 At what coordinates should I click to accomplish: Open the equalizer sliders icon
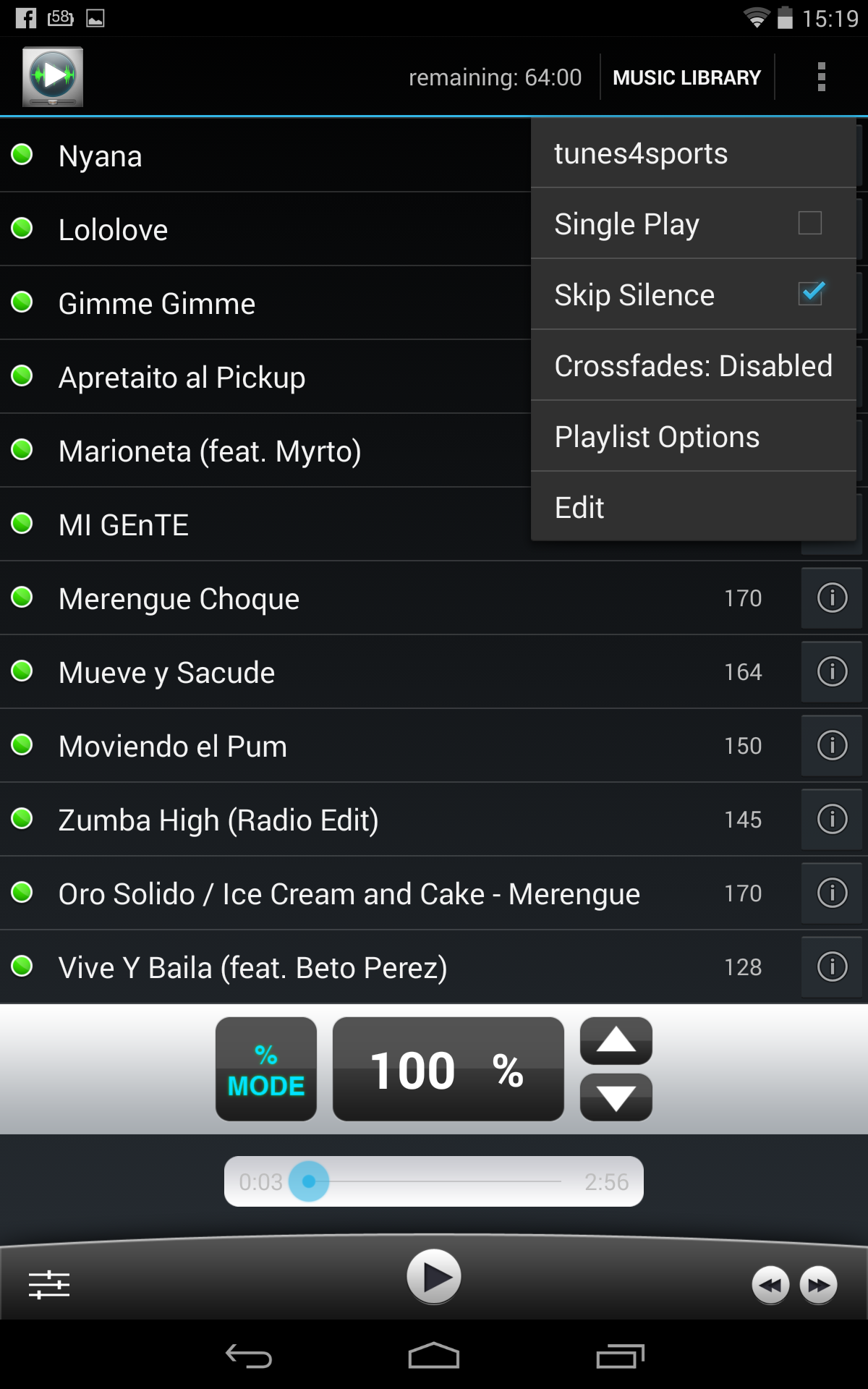(x=49, y=1285)
